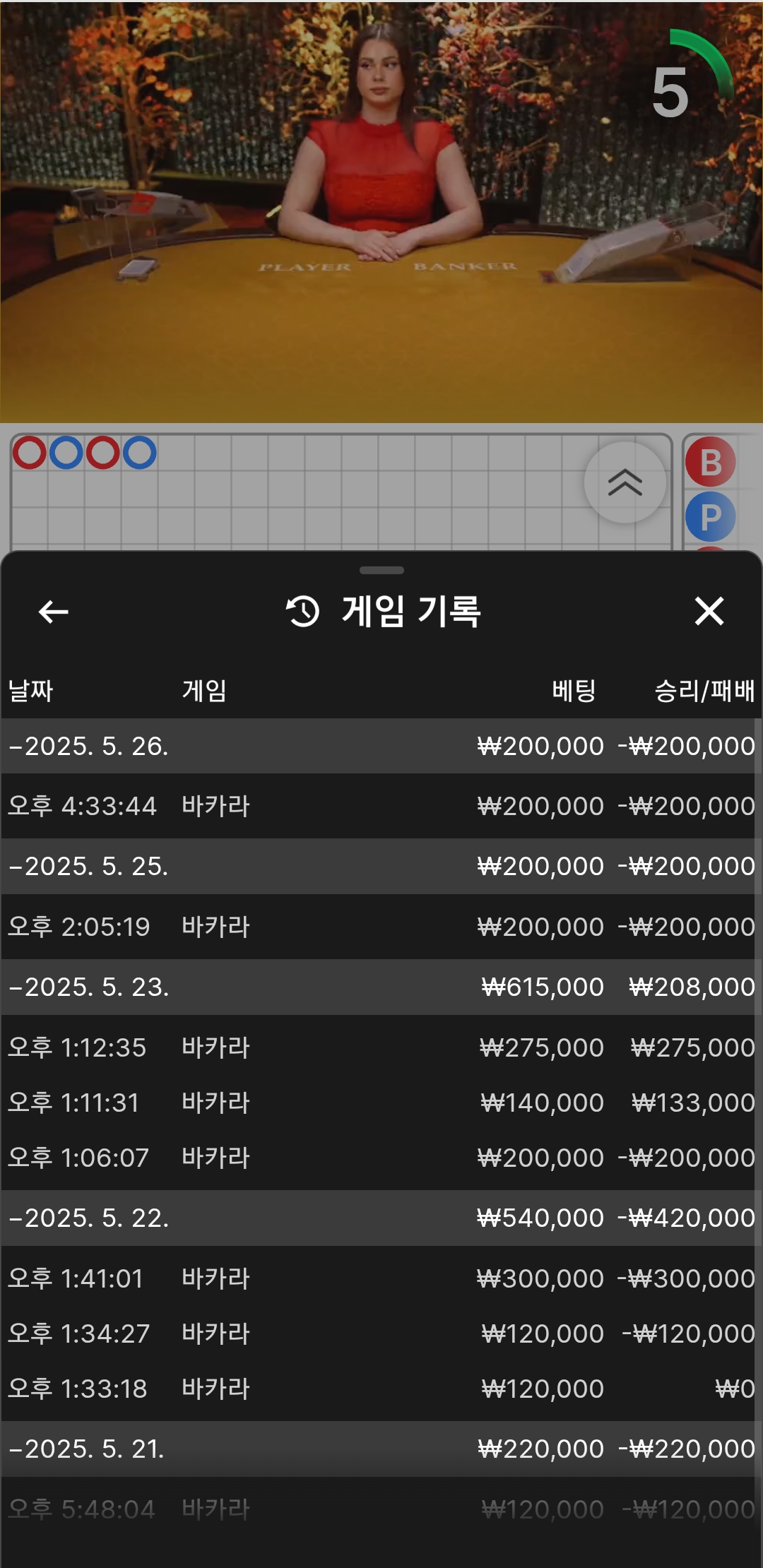Expand the roadmap with double chevron button

tap(625, 483)
